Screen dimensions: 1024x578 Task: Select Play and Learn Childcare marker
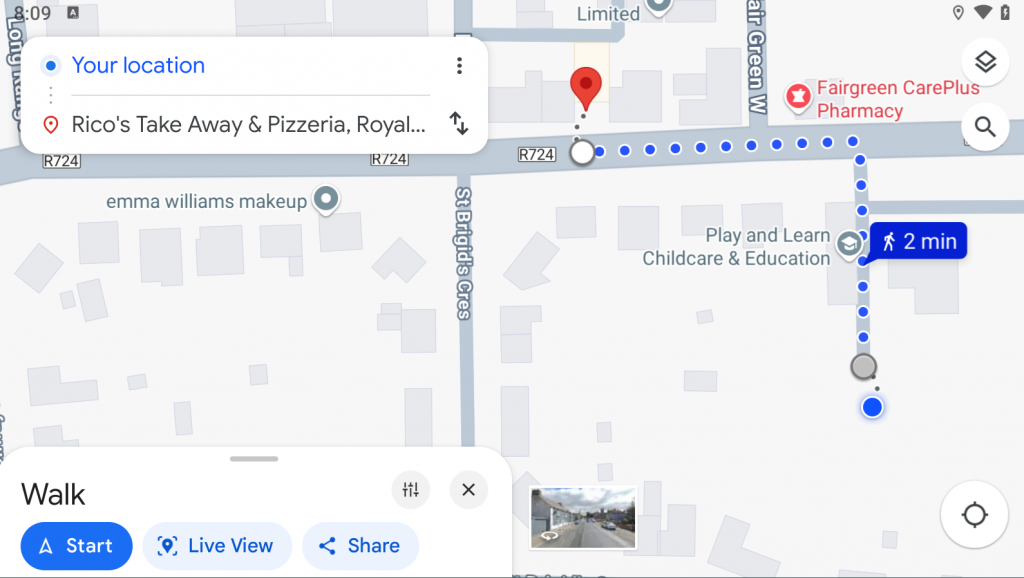click(x=849, y=244)
